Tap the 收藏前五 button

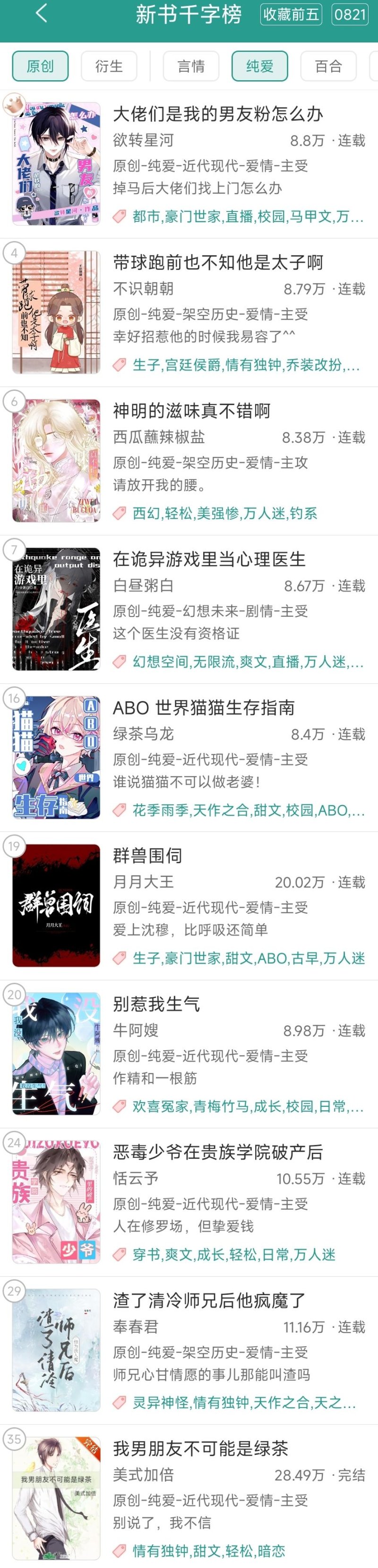click(x=291, y=14)
